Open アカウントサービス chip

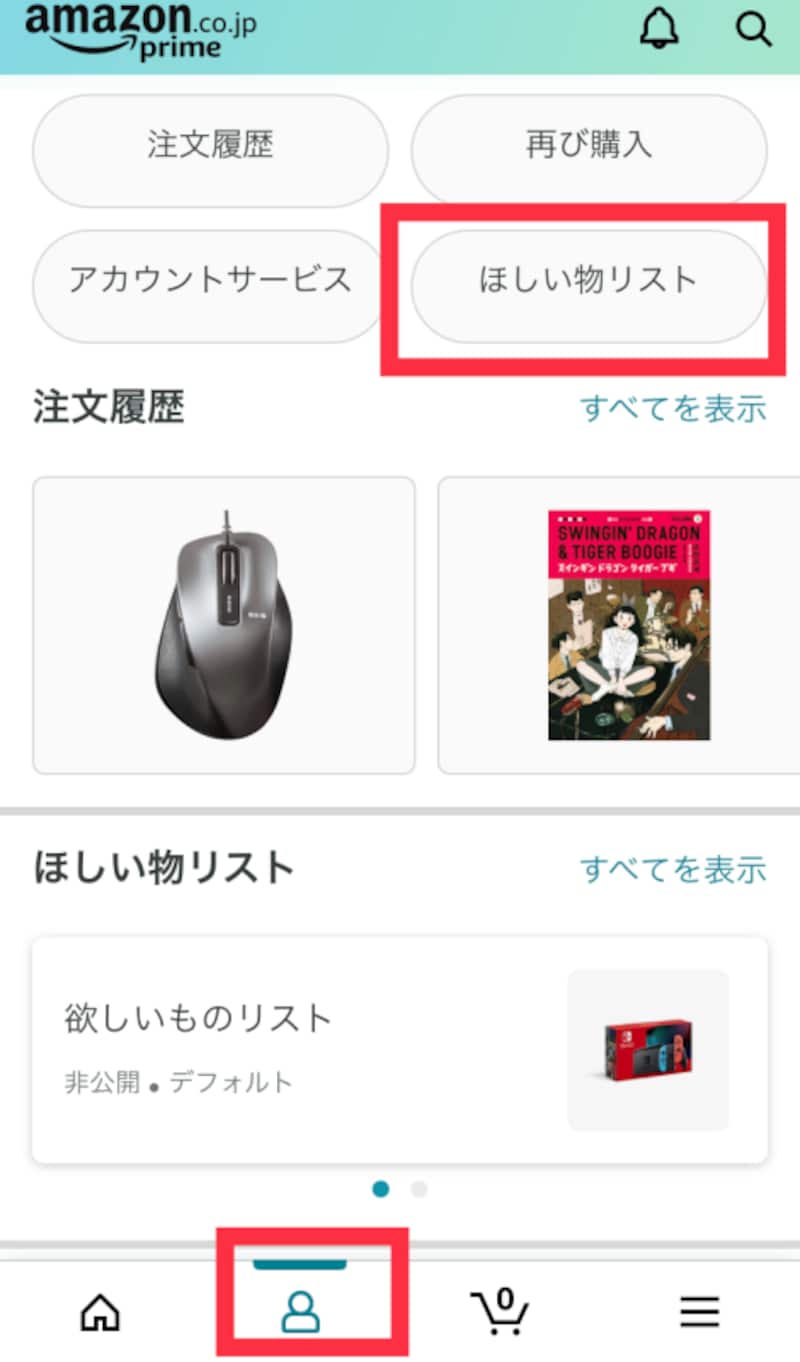(x=210, y=280)
